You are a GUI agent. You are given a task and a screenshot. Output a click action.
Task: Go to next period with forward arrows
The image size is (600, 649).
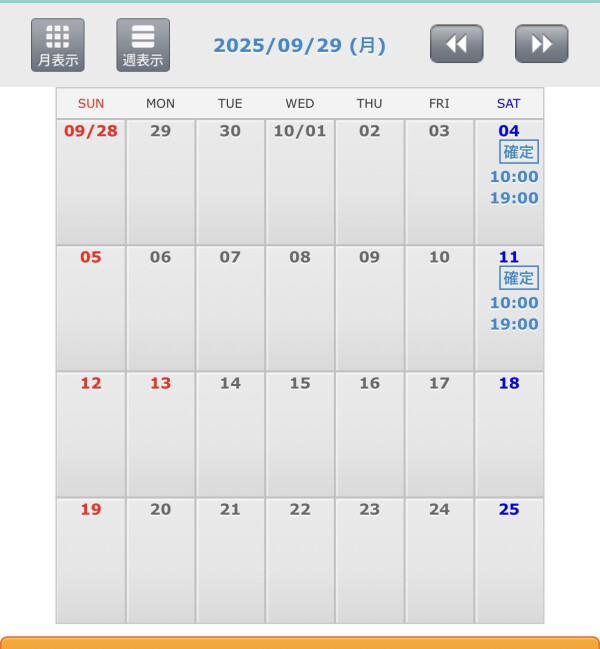pos(542,44)
